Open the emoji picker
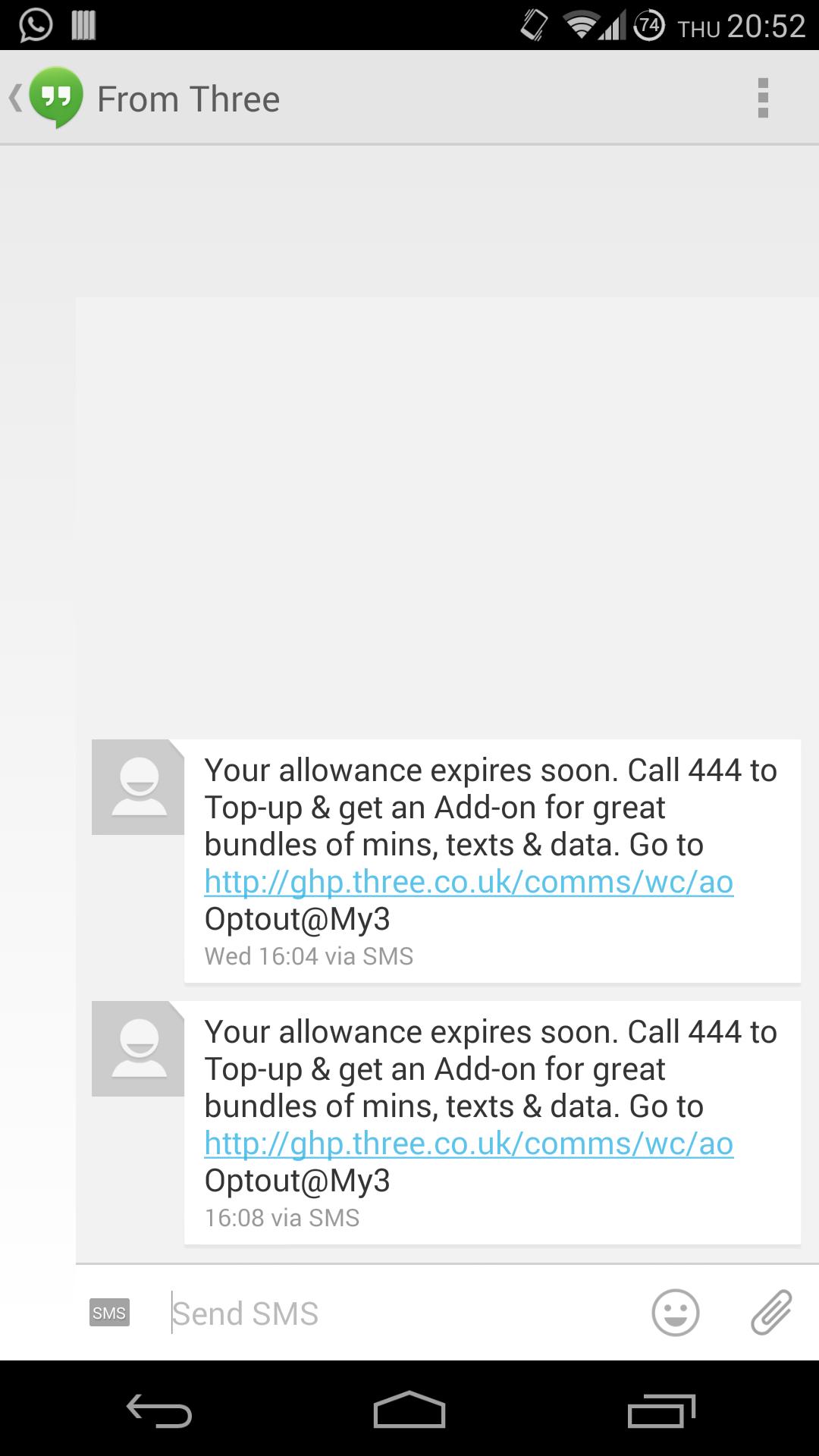Viewport: 819px width, 1456px height. pyautogui.click(x=675, y=1313)
